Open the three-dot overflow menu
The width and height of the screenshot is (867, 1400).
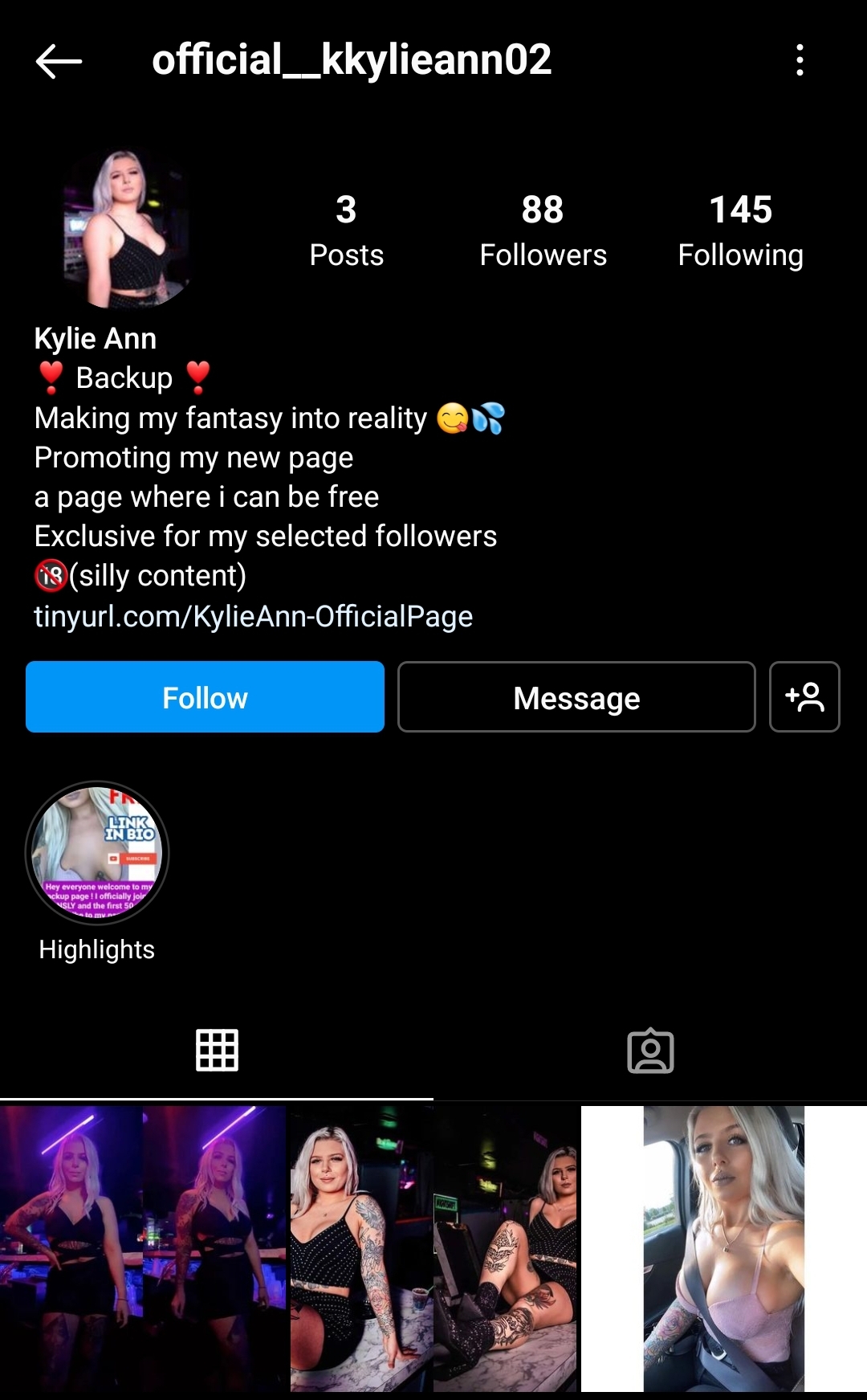pos(800,60)
